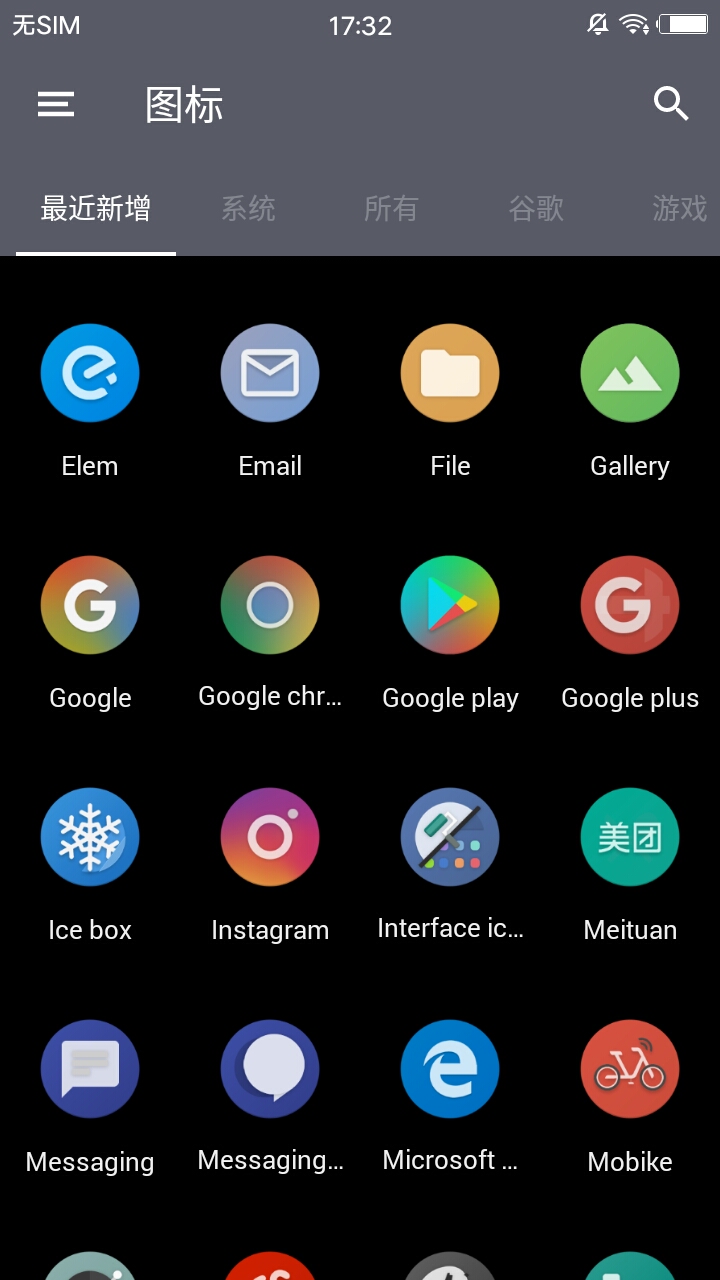Open the hamburger drawer menu
The height and width of the screenshot is (1280, 720).
point(56,104)
